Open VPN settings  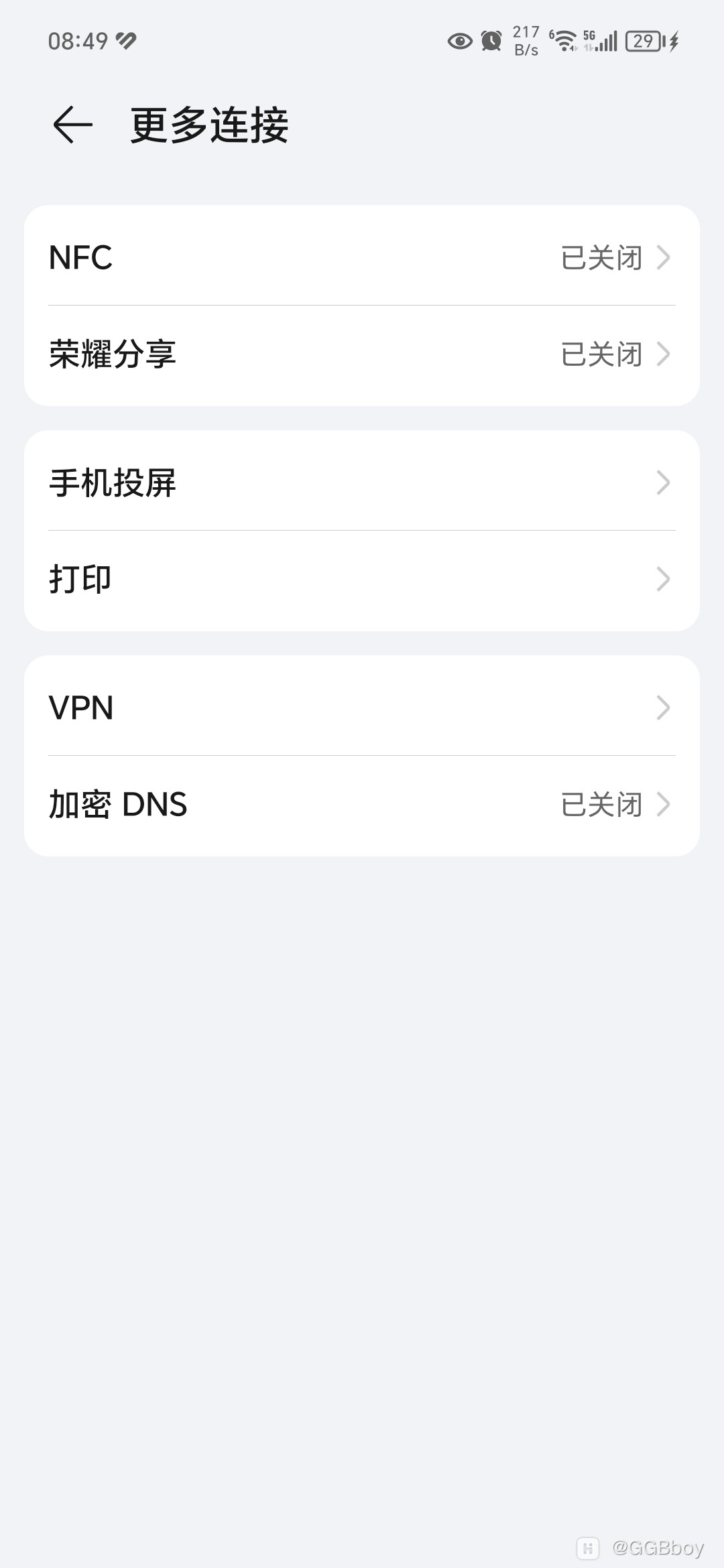[362, 708]
